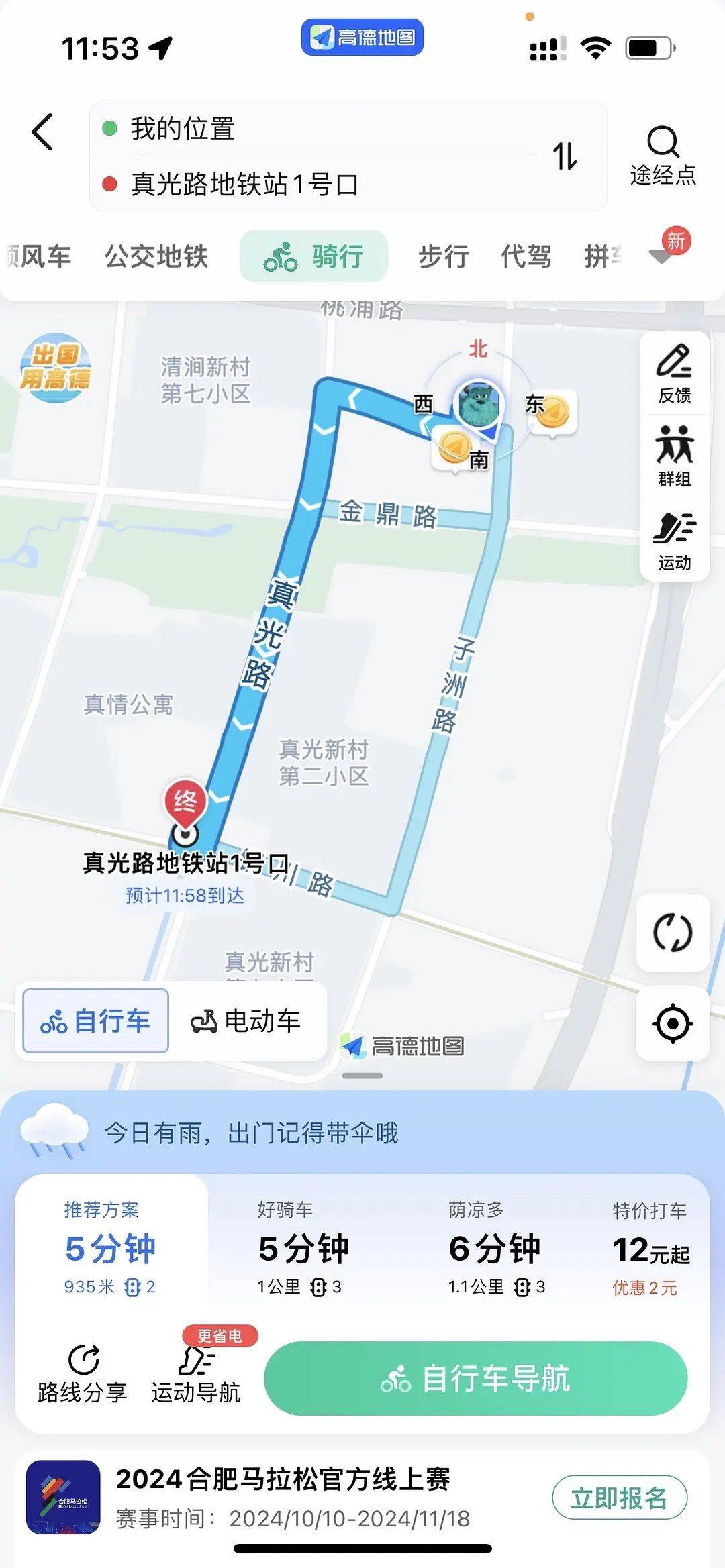Image resolution: width=725 pixels, height=1568 pixels.
Task: Expand the travel mode dropdown arrow
Action: (x=661, y=257)
